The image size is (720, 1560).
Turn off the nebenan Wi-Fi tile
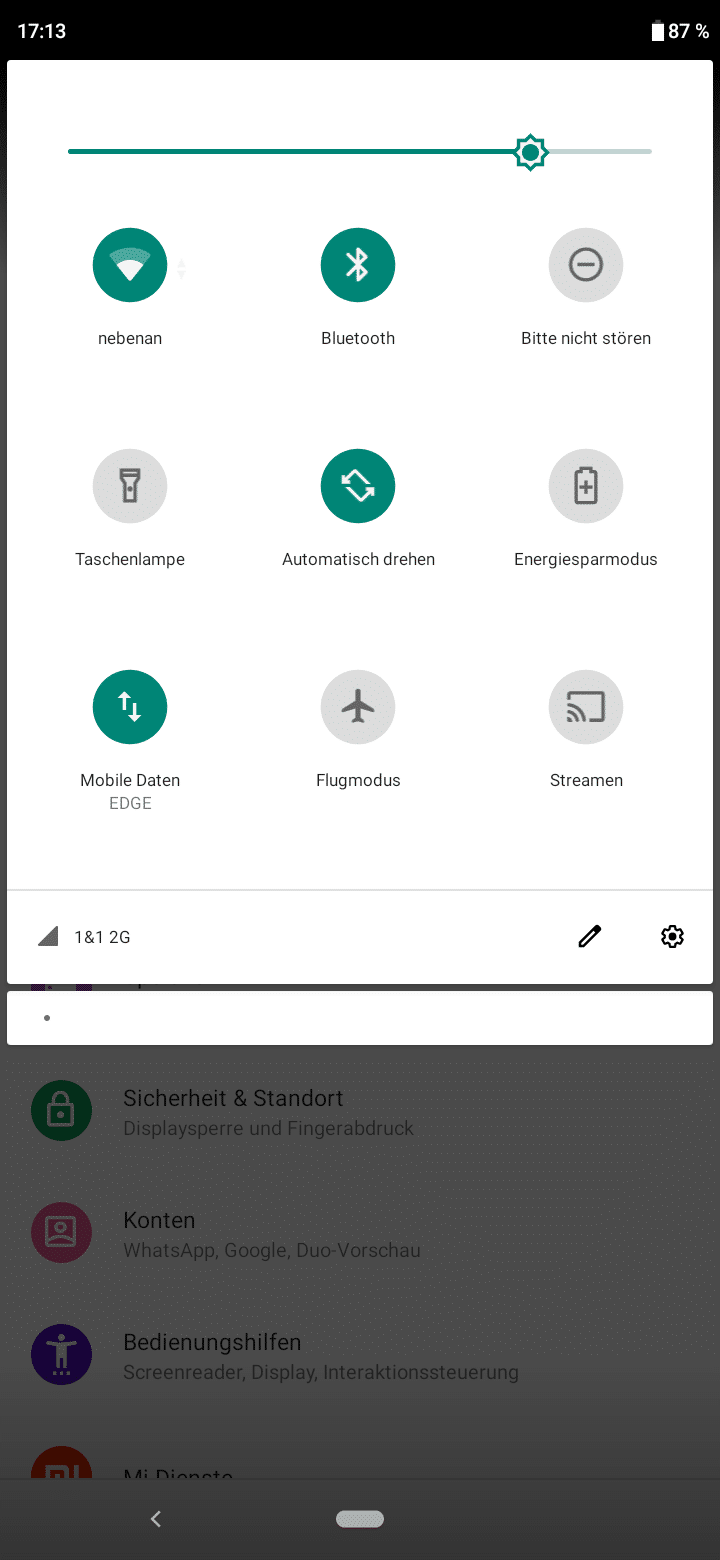[130, 265]
